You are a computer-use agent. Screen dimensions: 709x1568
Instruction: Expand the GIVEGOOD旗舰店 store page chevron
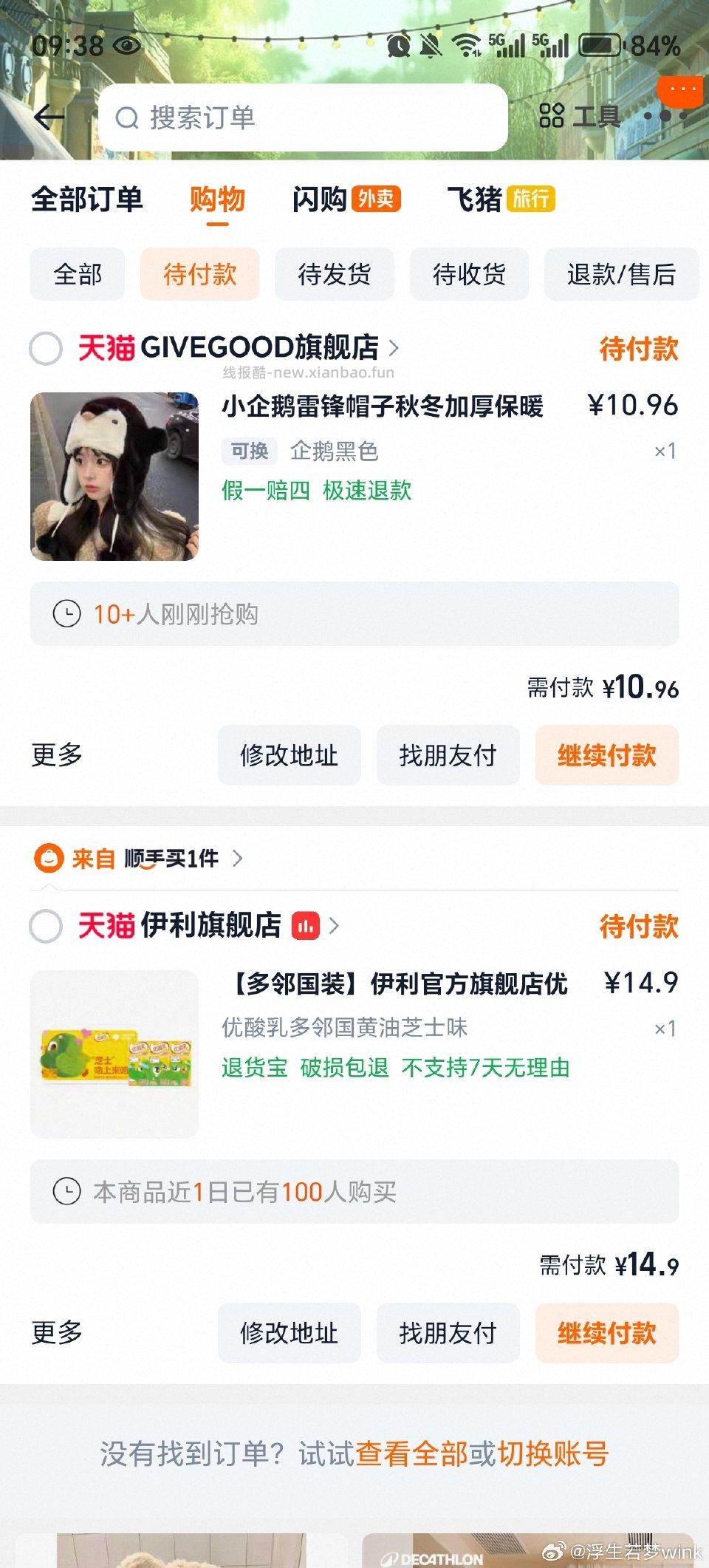(395, 347)
